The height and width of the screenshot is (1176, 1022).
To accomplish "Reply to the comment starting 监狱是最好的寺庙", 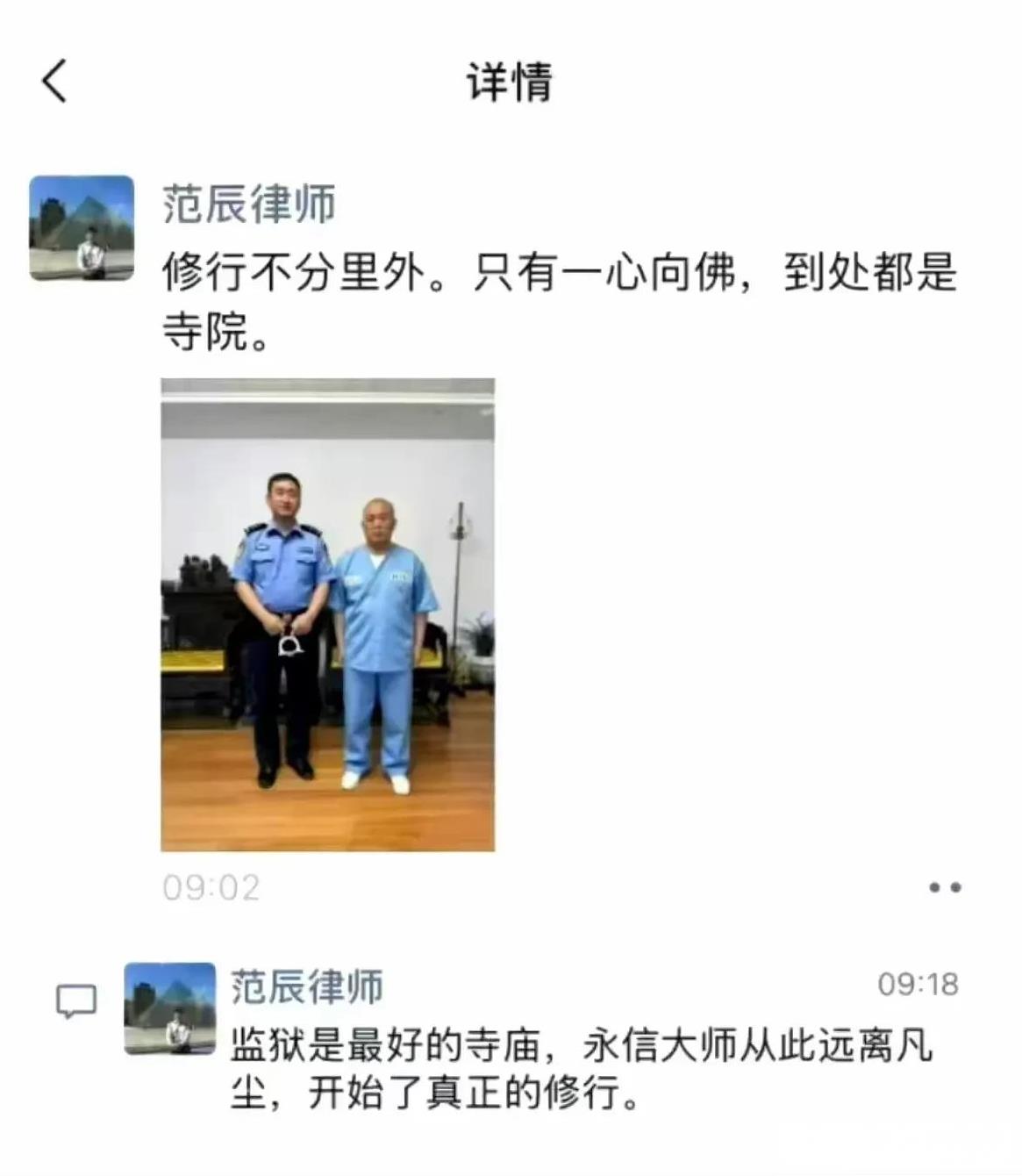I will tap(582, 1070).
